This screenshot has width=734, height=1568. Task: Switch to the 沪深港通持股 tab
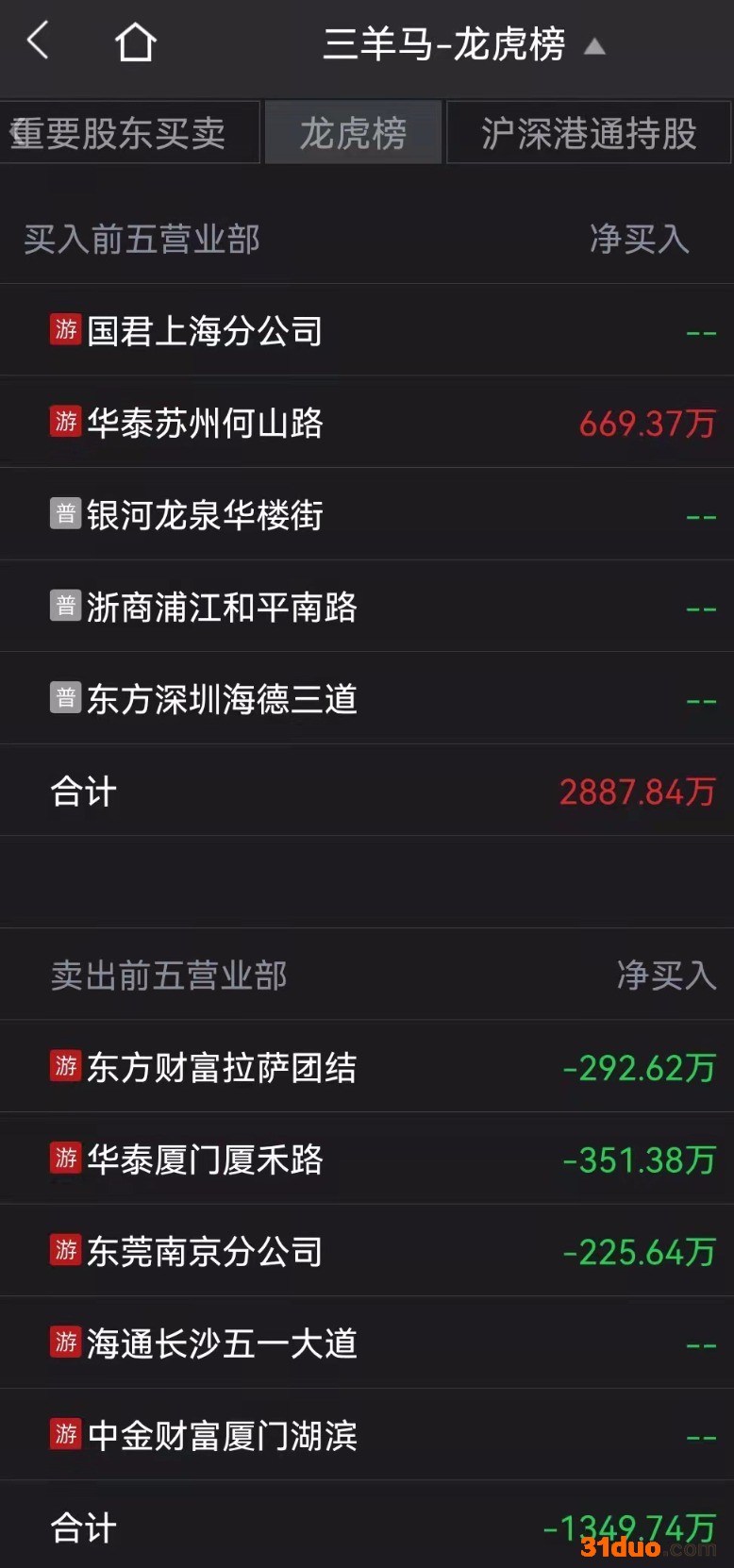point(589,133)
